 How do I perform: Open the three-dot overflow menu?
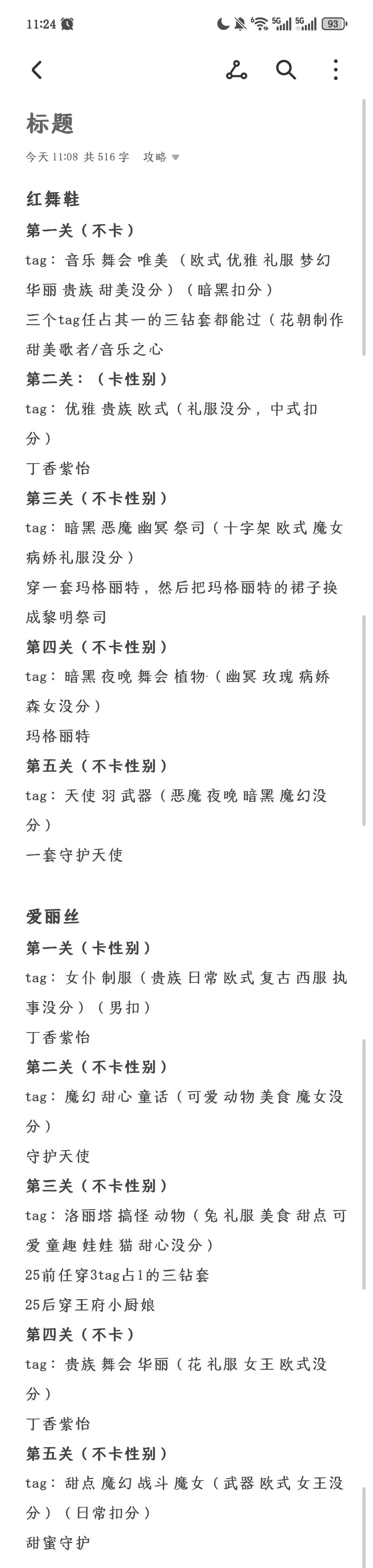click(336, 70)
